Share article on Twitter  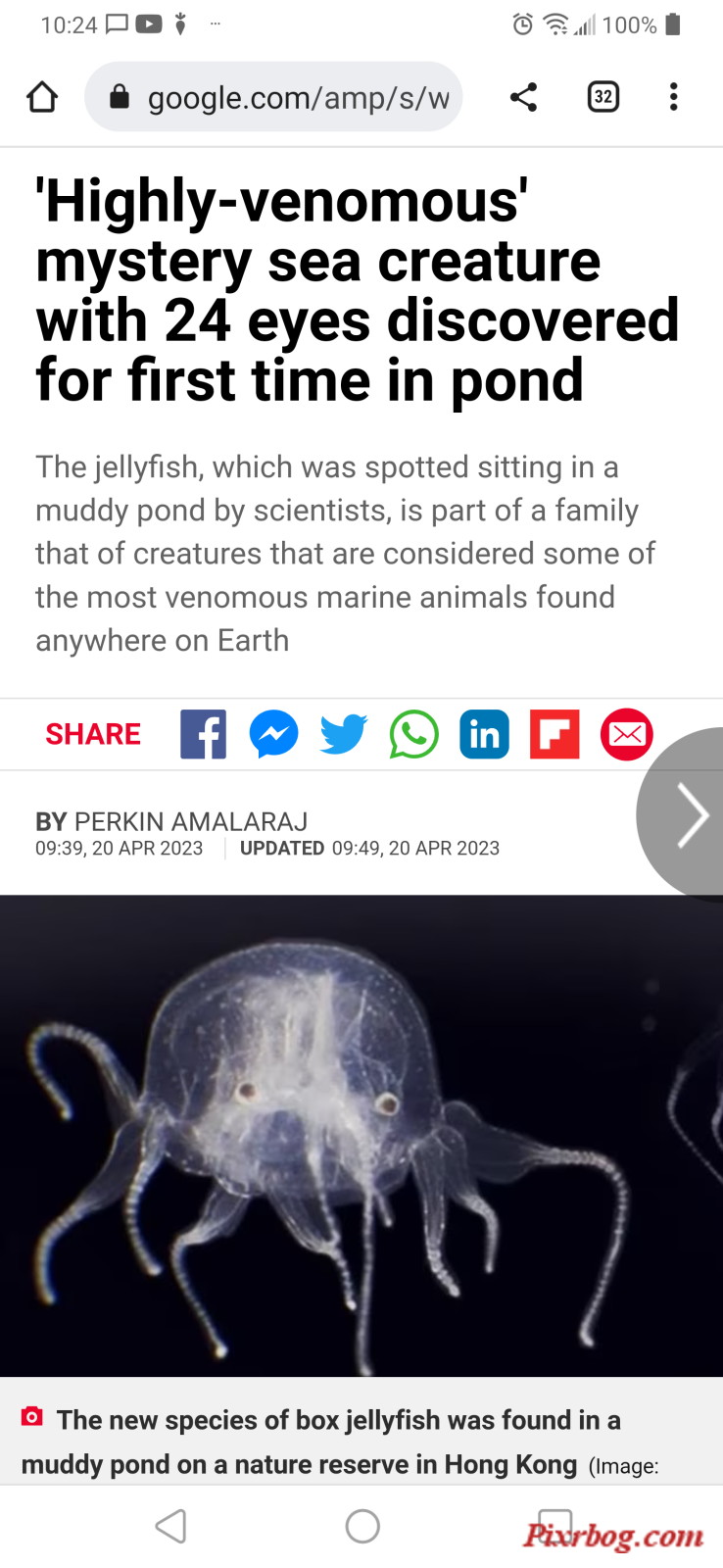344,734
